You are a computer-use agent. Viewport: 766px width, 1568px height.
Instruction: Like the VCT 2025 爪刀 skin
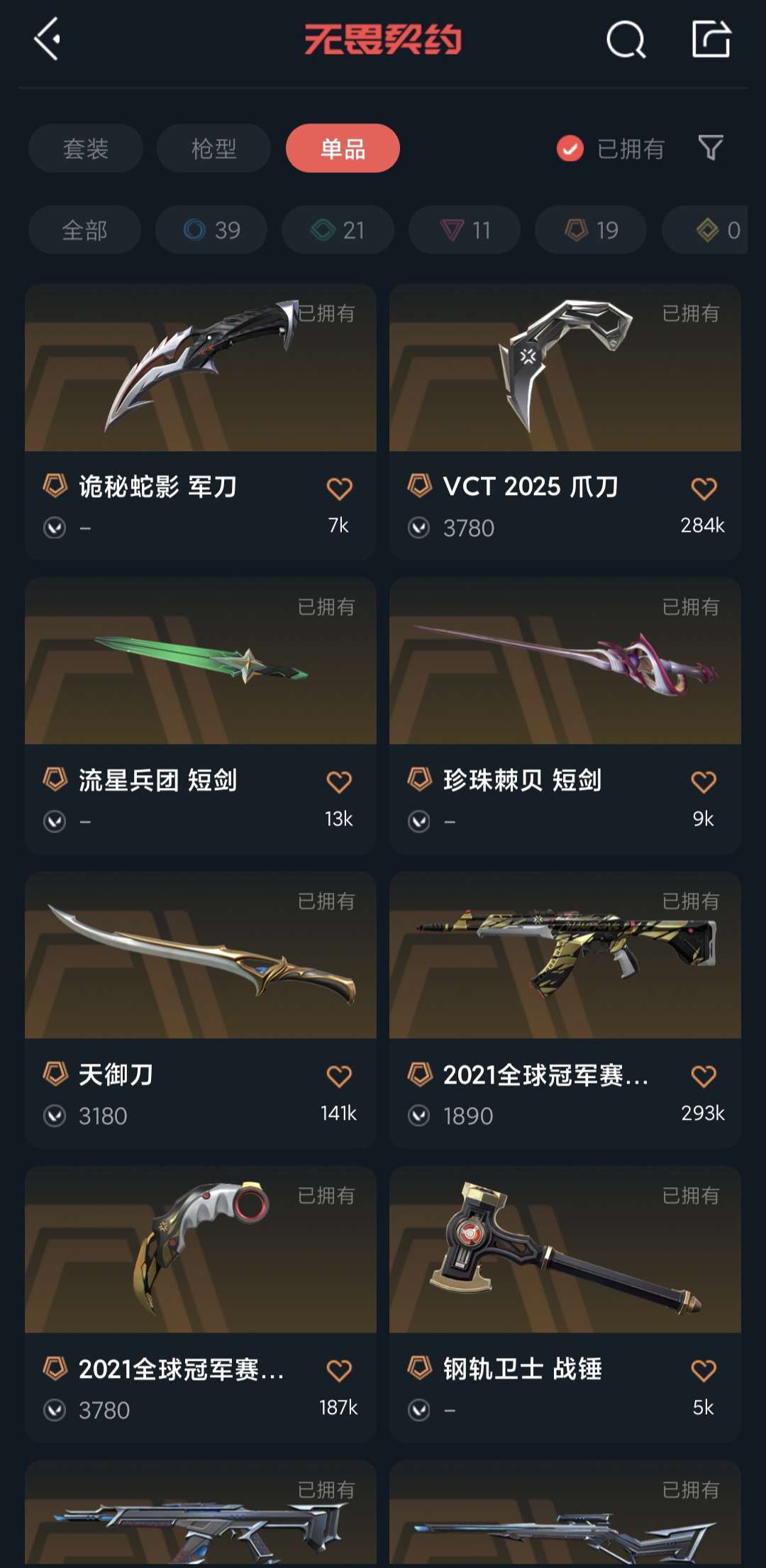[704, 488]
